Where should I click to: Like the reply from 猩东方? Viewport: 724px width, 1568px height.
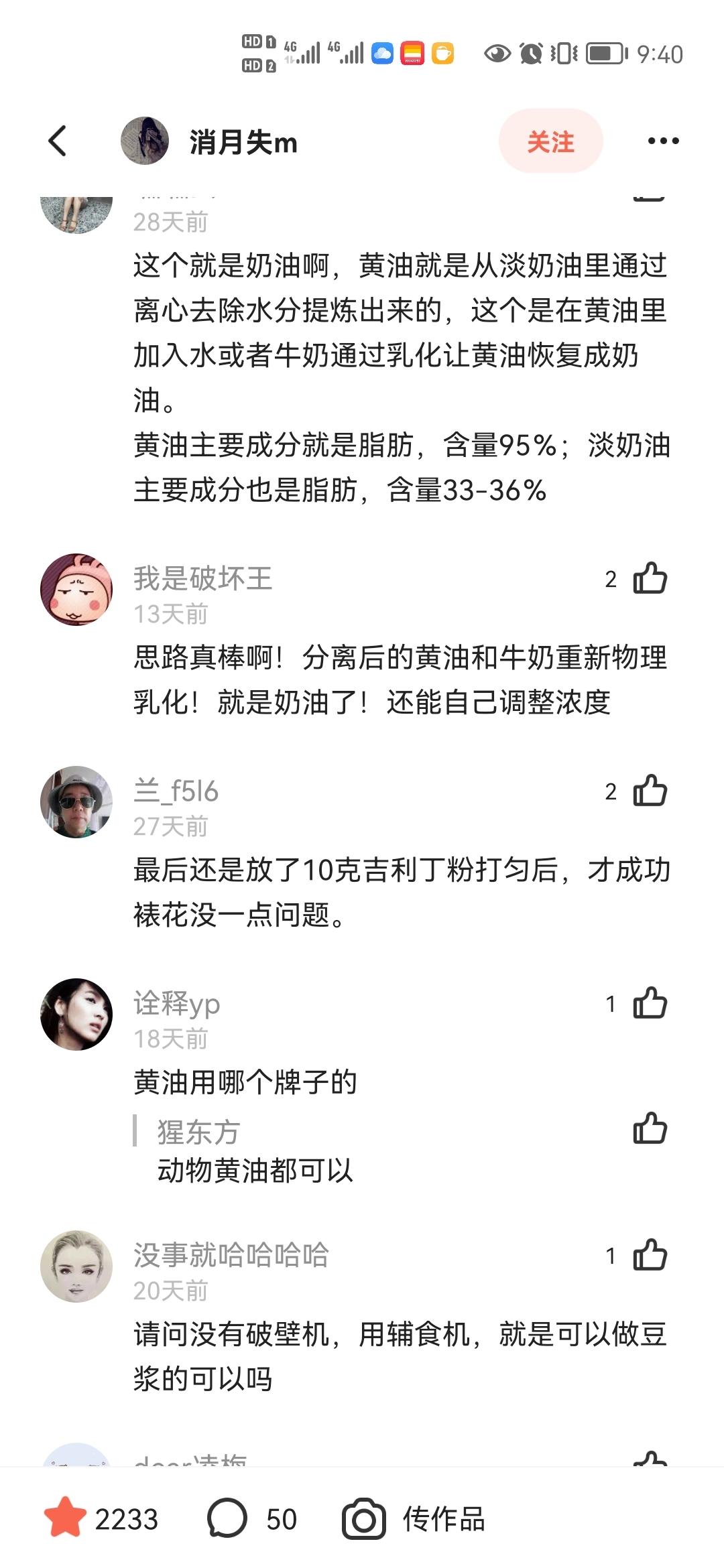click(649, 1129)
